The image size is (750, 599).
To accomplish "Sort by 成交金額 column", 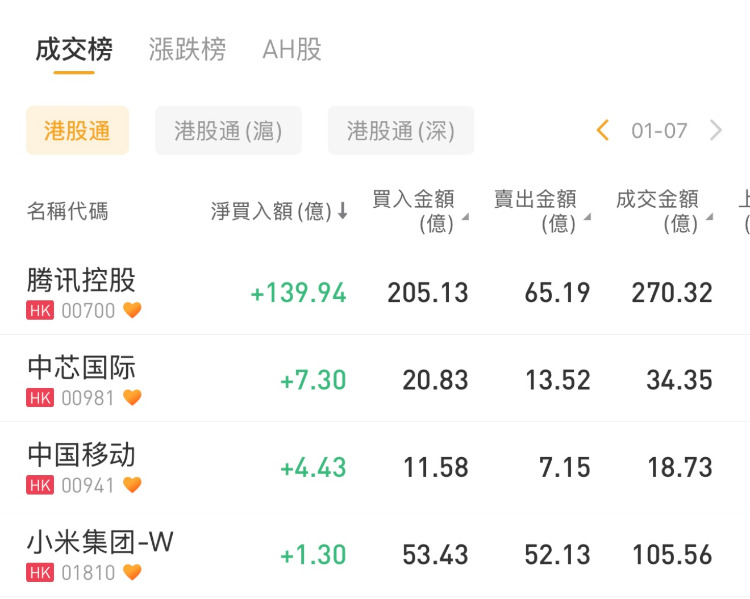I will click(662, 211).
